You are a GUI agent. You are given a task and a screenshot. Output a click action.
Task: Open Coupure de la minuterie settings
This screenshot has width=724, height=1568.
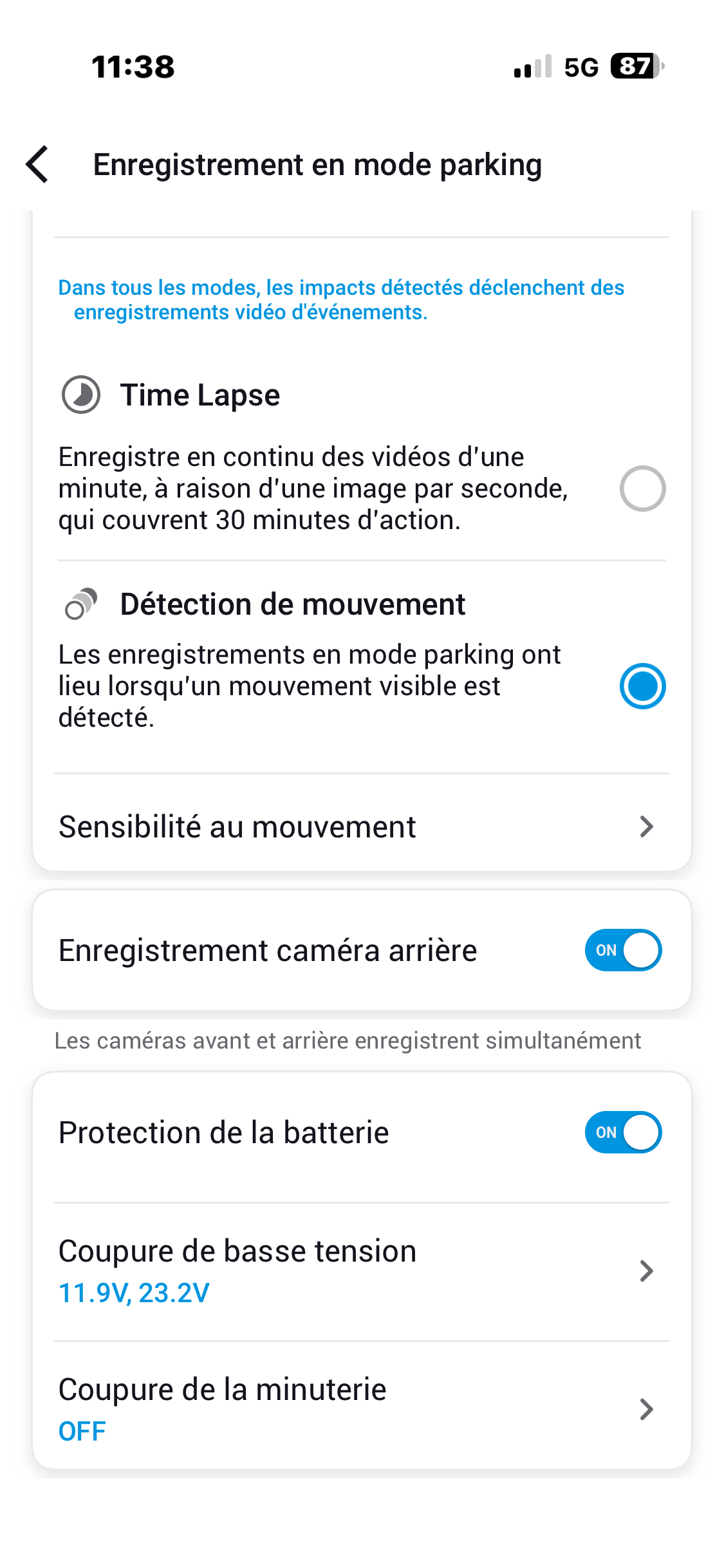click(362, 1409)
